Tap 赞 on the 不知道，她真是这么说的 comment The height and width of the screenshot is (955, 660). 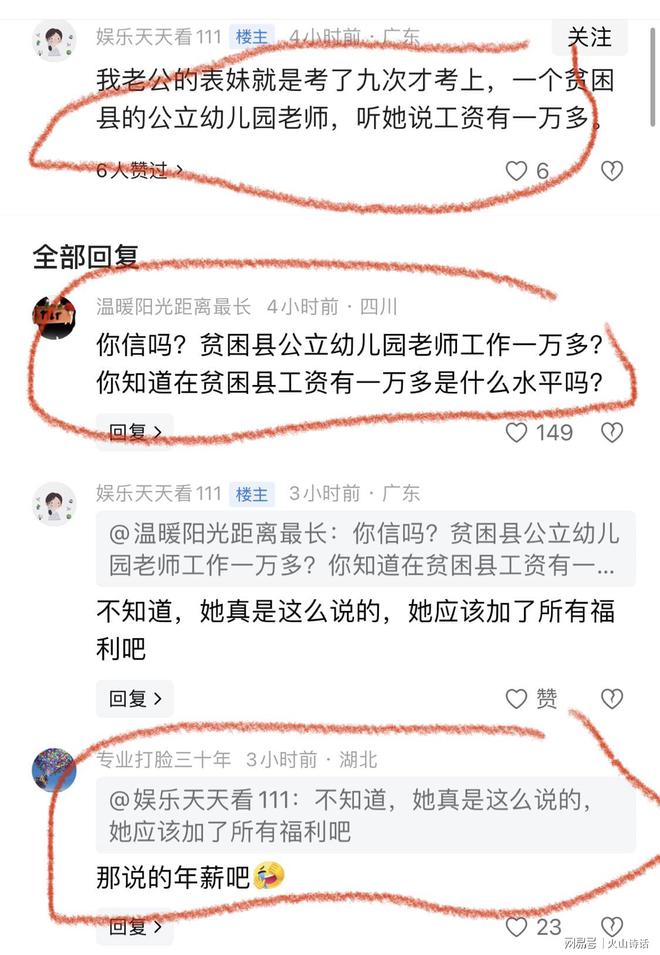click(x=532, y=699)
